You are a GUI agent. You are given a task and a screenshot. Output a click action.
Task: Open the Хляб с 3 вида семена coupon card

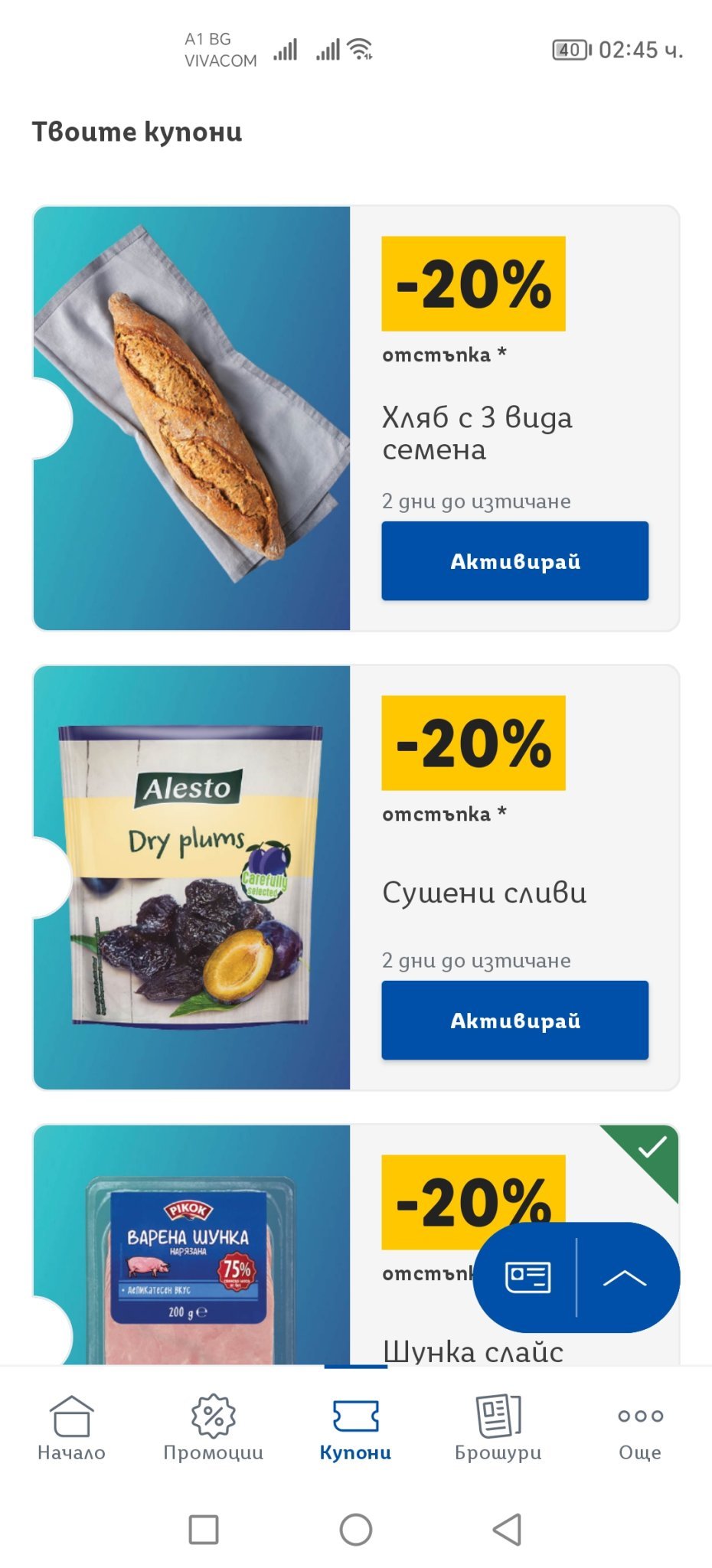tap(356, 418)
